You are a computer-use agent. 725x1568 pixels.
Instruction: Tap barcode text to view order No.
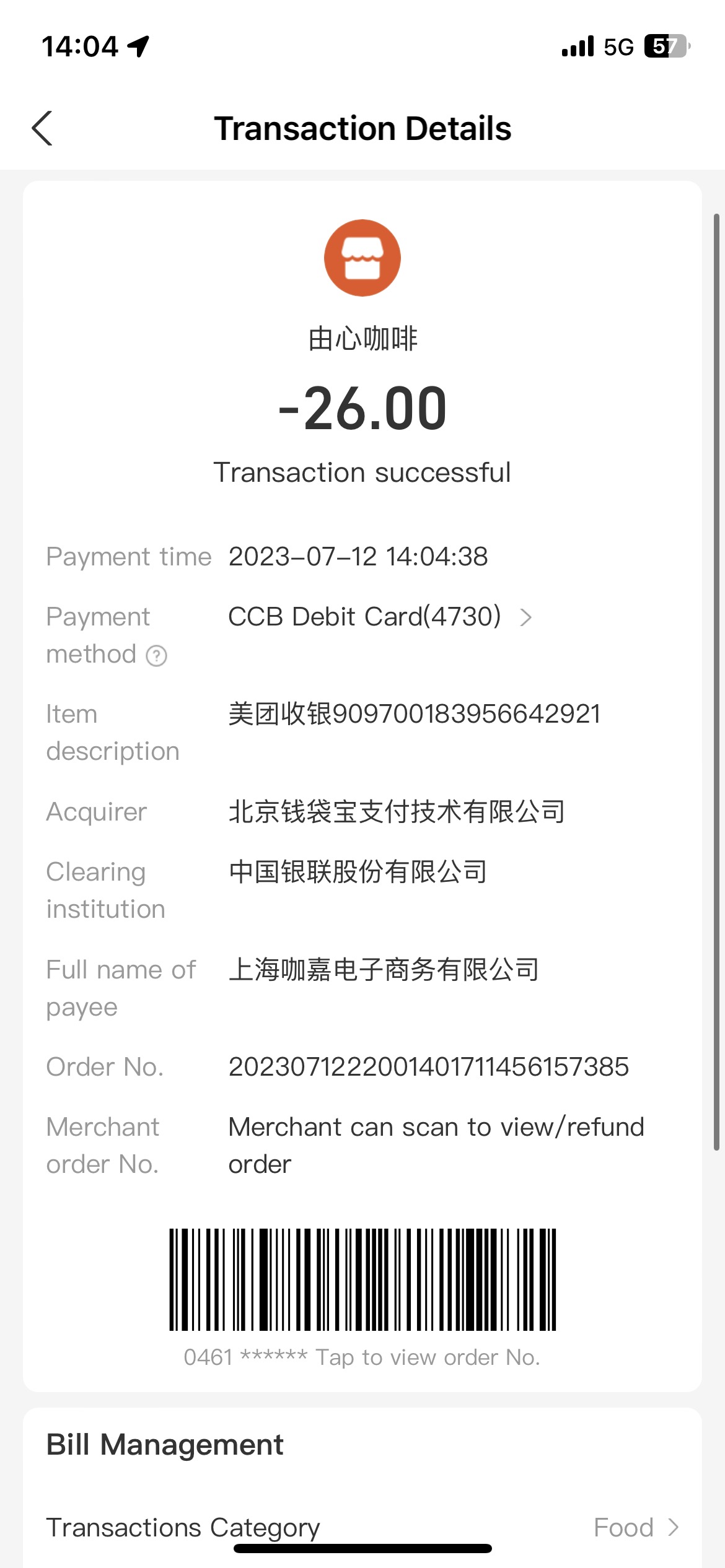tap(362, 1357)
